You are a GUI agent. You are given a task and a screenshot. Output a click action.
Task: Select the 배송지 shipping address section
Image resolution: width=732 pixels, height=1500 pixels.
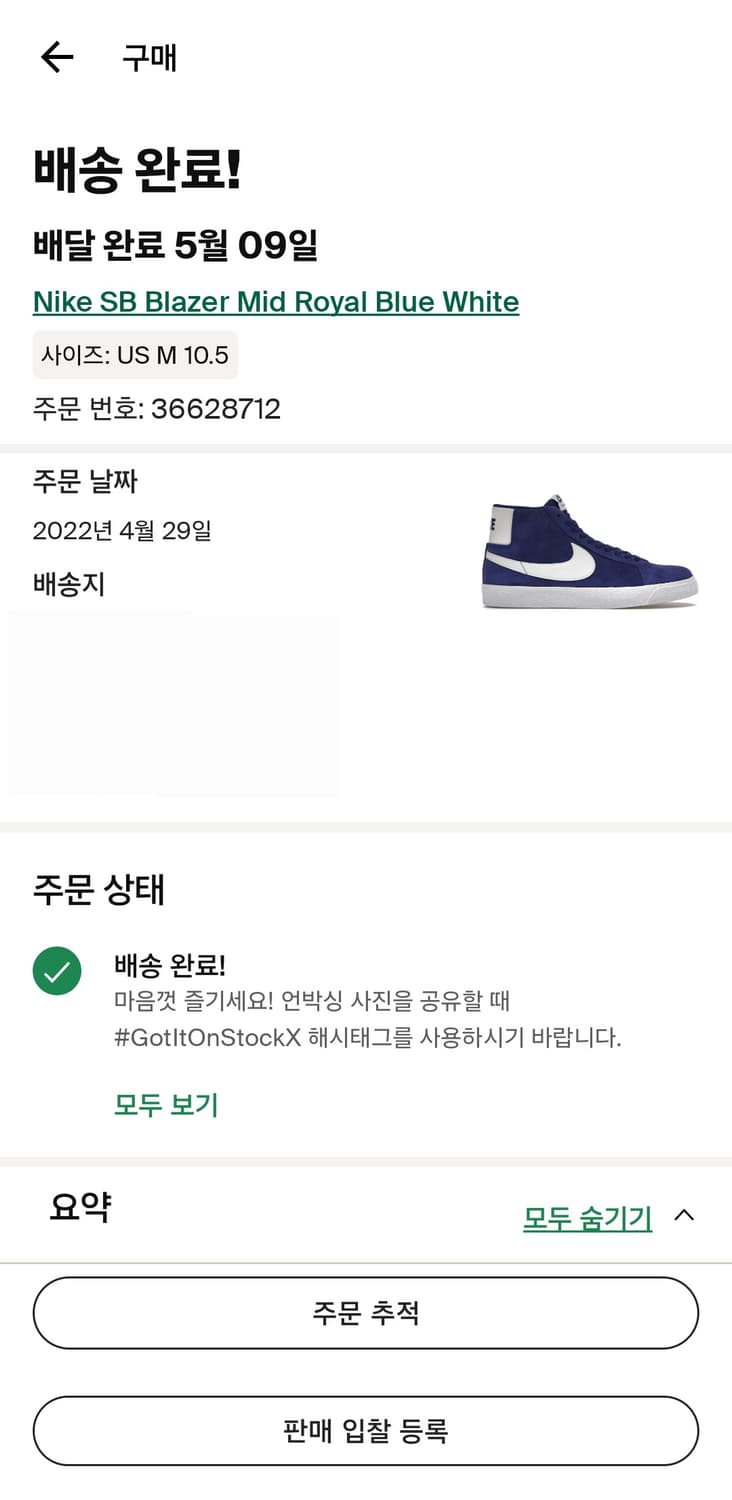pyautogui.click(x=66, y=583)
